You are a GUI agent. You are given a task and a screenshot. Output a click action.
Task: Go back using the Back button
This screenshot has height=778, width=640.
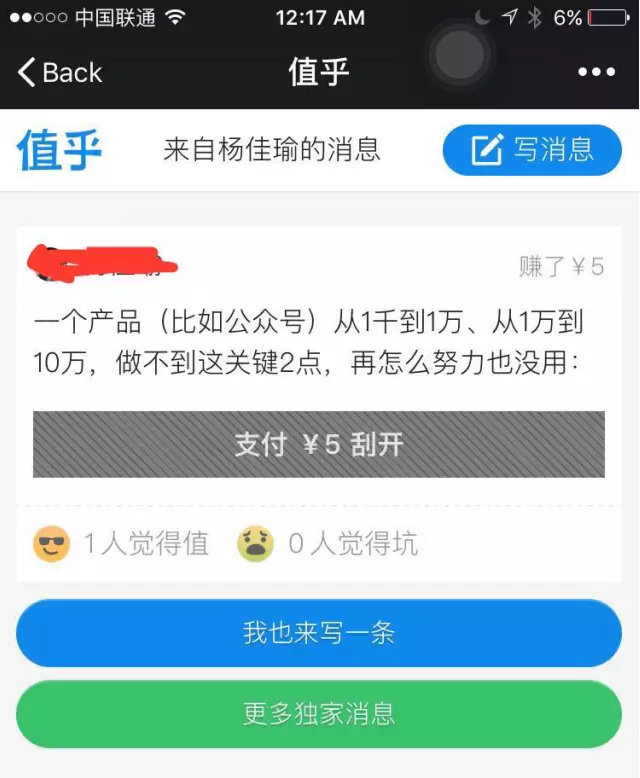(x=60, y=72)
